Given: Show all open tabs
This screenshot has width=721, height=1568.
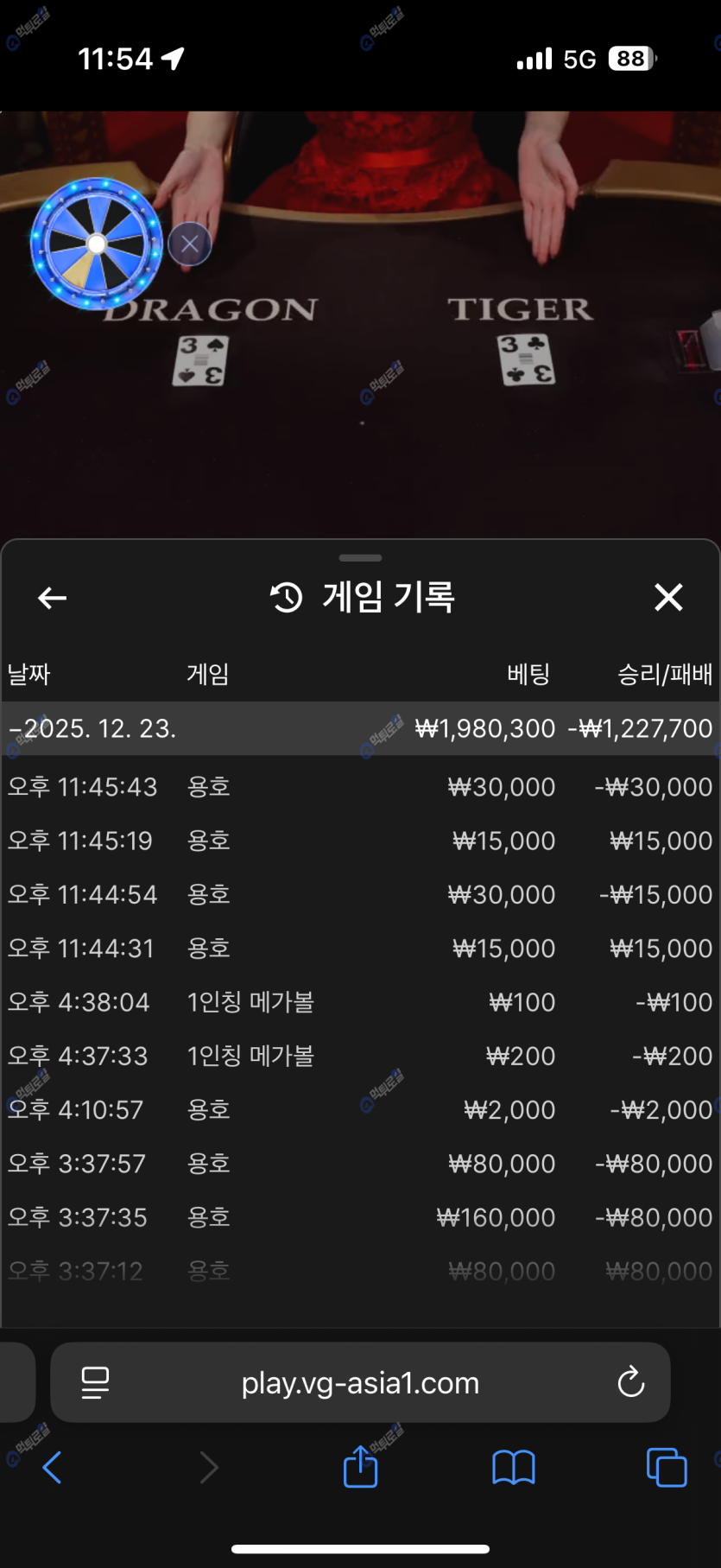Looking at the screenshot, I should click(667, 1467).
